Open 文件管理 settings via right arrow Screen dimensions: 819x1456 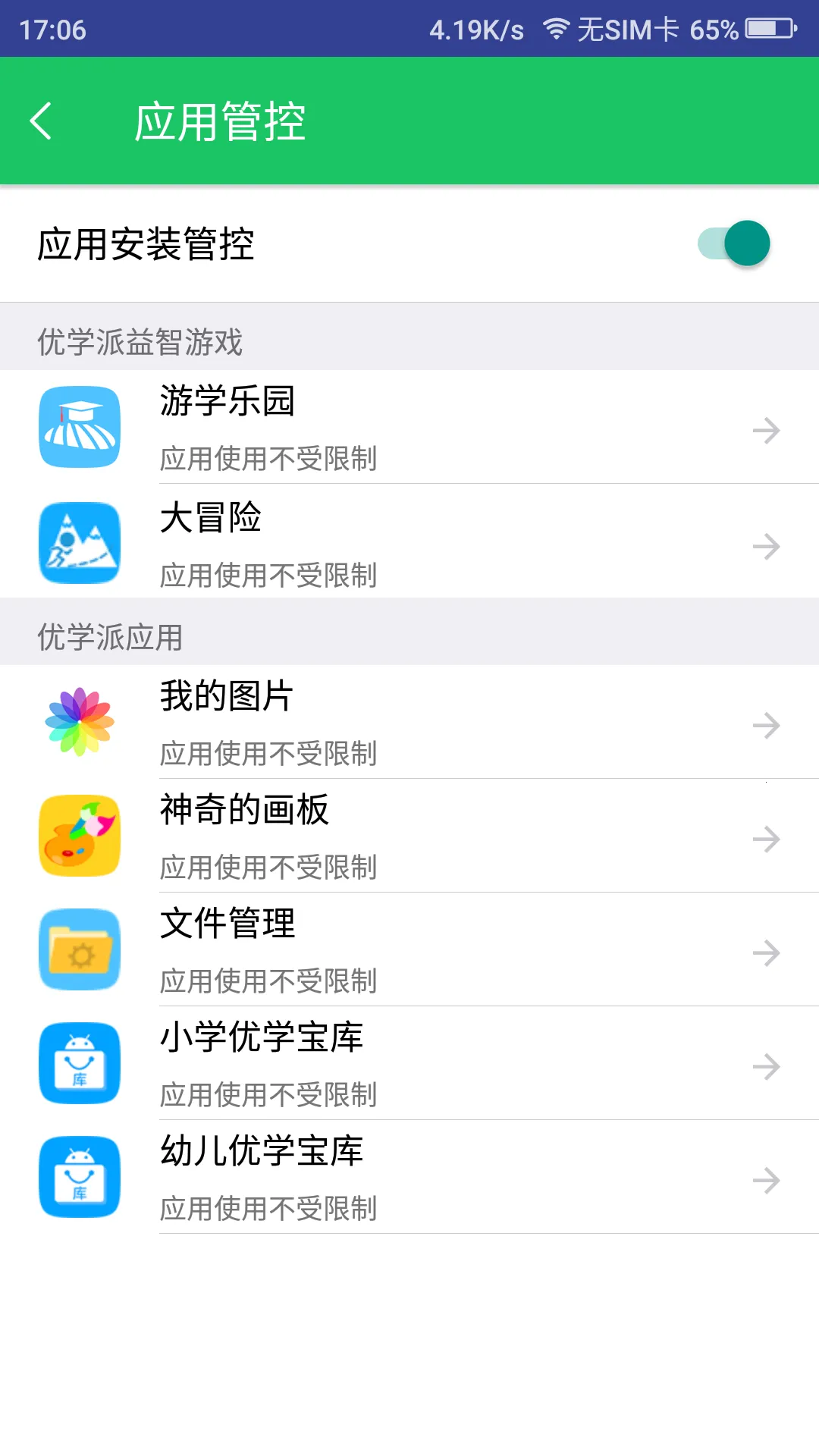(767, 954)
